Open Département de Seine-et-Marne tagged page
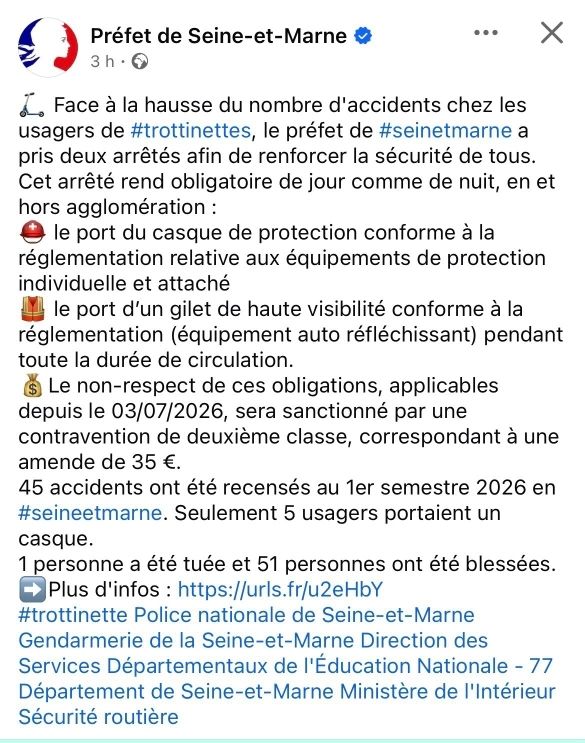This screenshot has width=585, height=743. (176, 692)
